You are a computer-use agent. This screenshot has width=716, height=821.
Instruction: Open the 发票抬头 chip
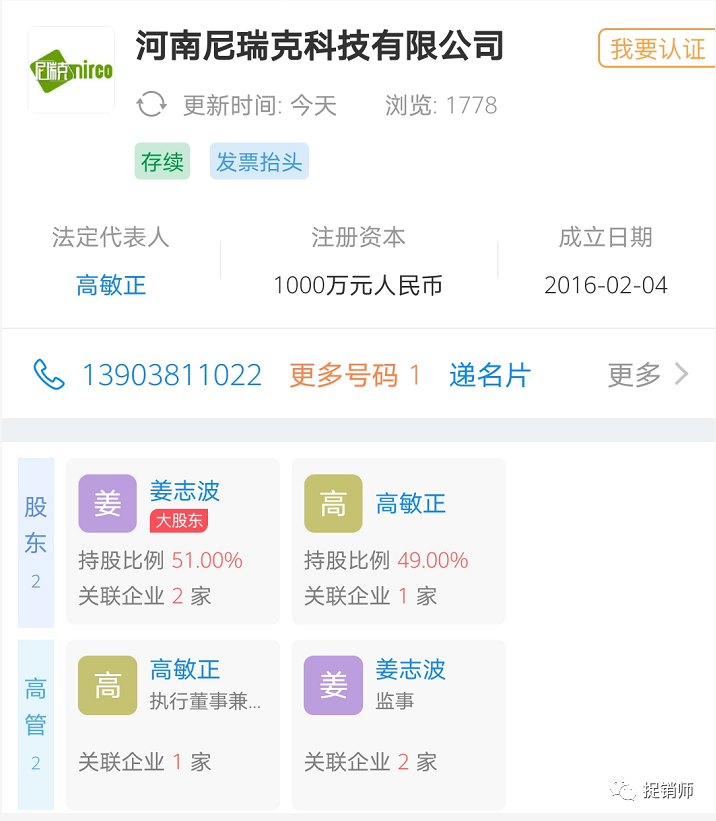coord(259,162)
